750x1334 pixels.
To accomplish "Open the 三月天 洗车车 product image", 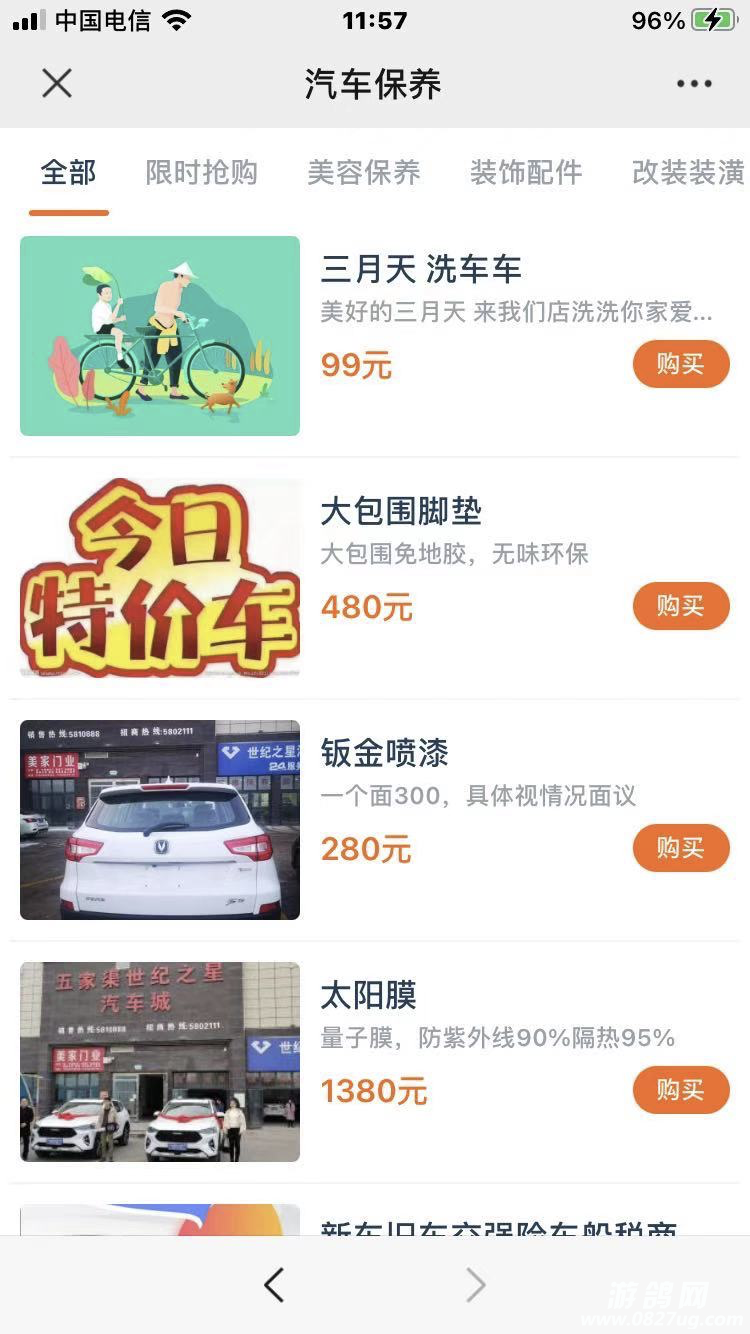I will (160, 336).
